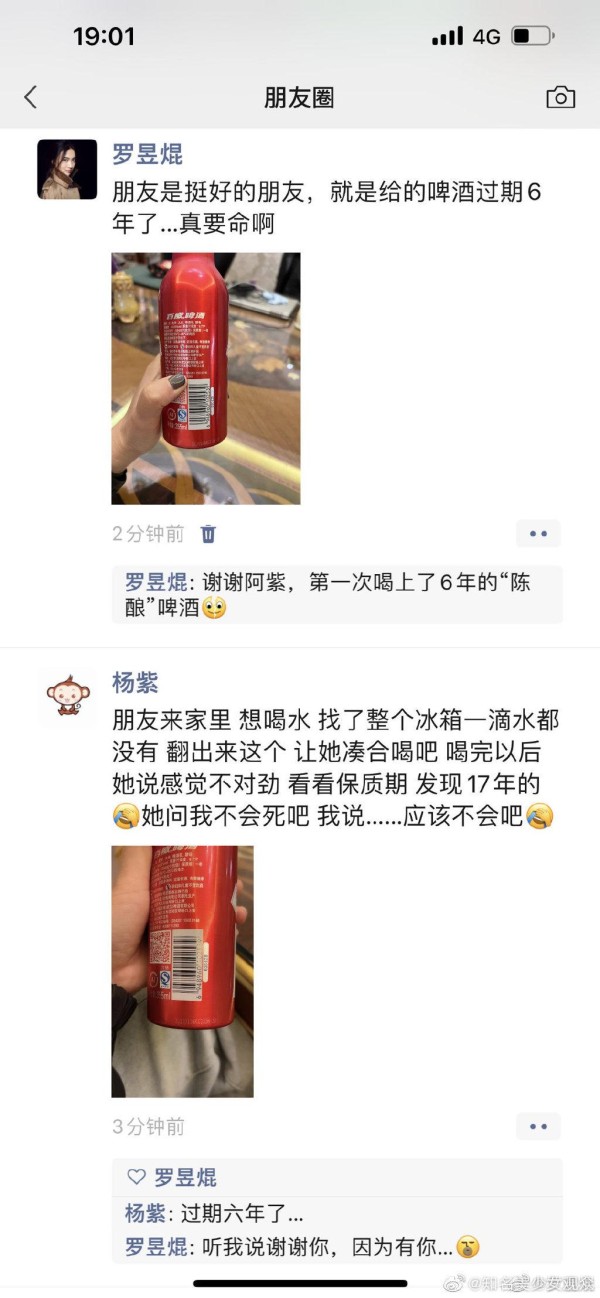Screen dimensions: 600x1298
Task: Tap 罗昱焜 in the likes list
Action: click(x=185, y=1177)
